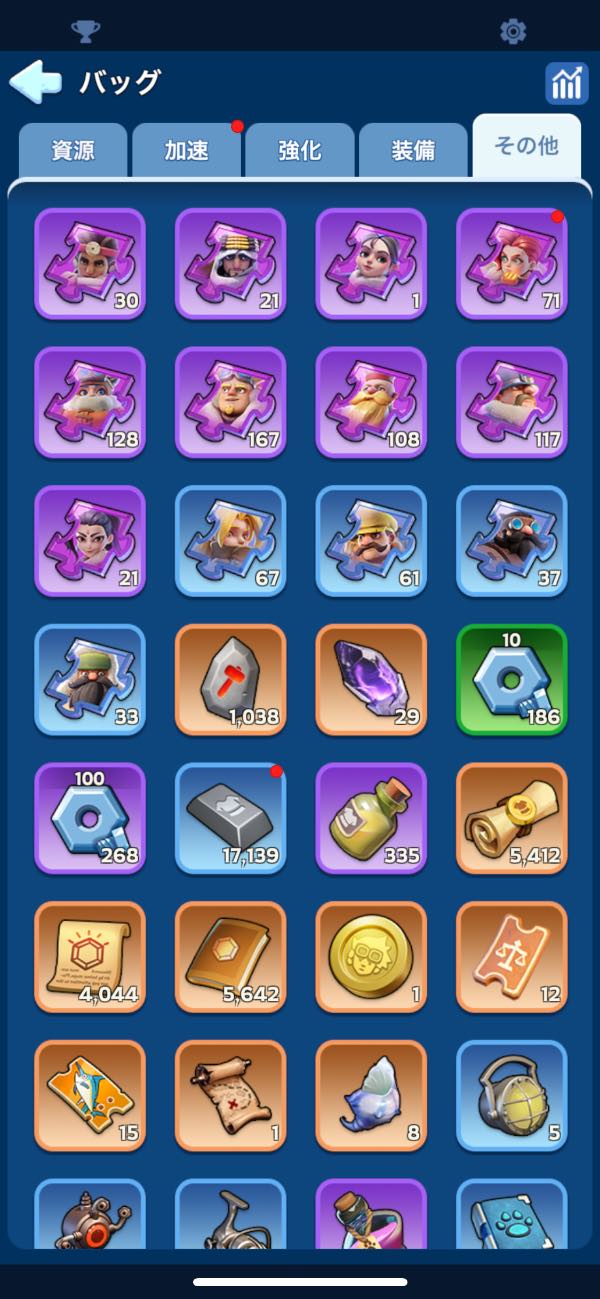The image size is (600, 1299).
Task: Open the 強化 tab
Action: tap(300, 150)
